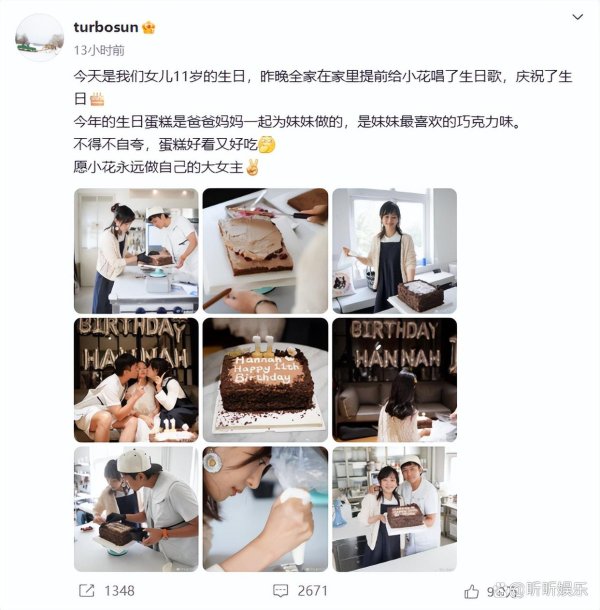Open the Happy 11th Birthday cake photo

[x=265, y=380]
